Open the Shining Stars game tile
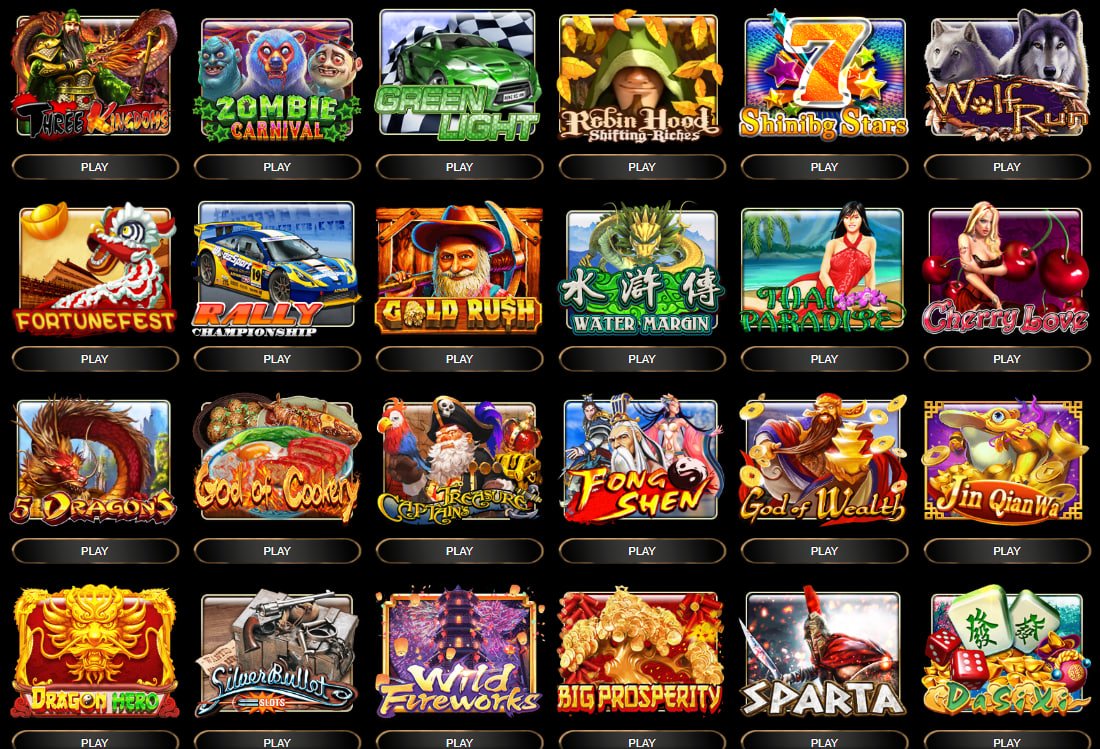This screenshot has height=749, width=1100. tap(824, 75)
